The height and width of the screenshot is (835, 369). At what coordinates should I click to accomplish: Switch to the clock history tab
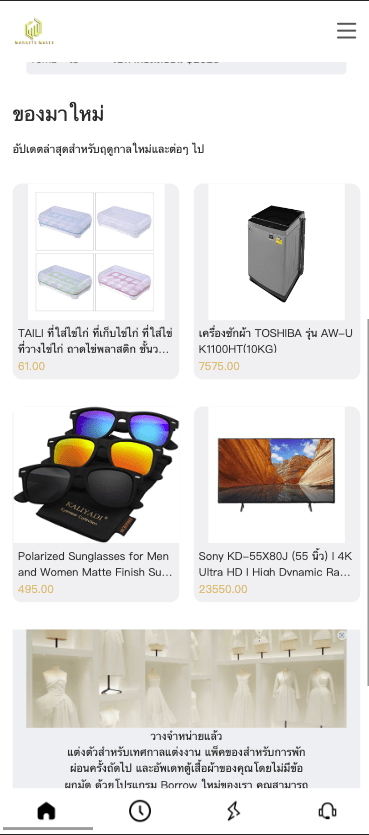(x=140, y=811)
